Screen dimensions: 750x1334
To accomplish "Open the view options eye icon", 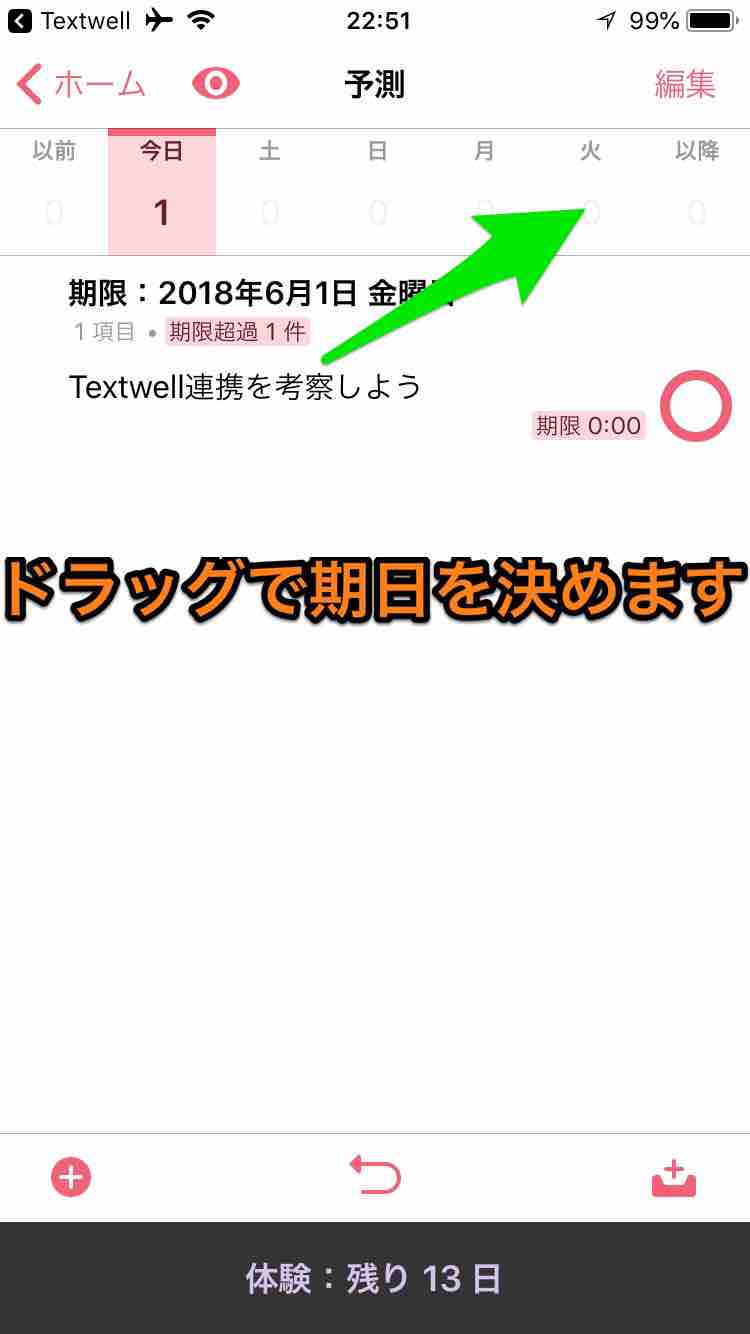I will (216, 85).
